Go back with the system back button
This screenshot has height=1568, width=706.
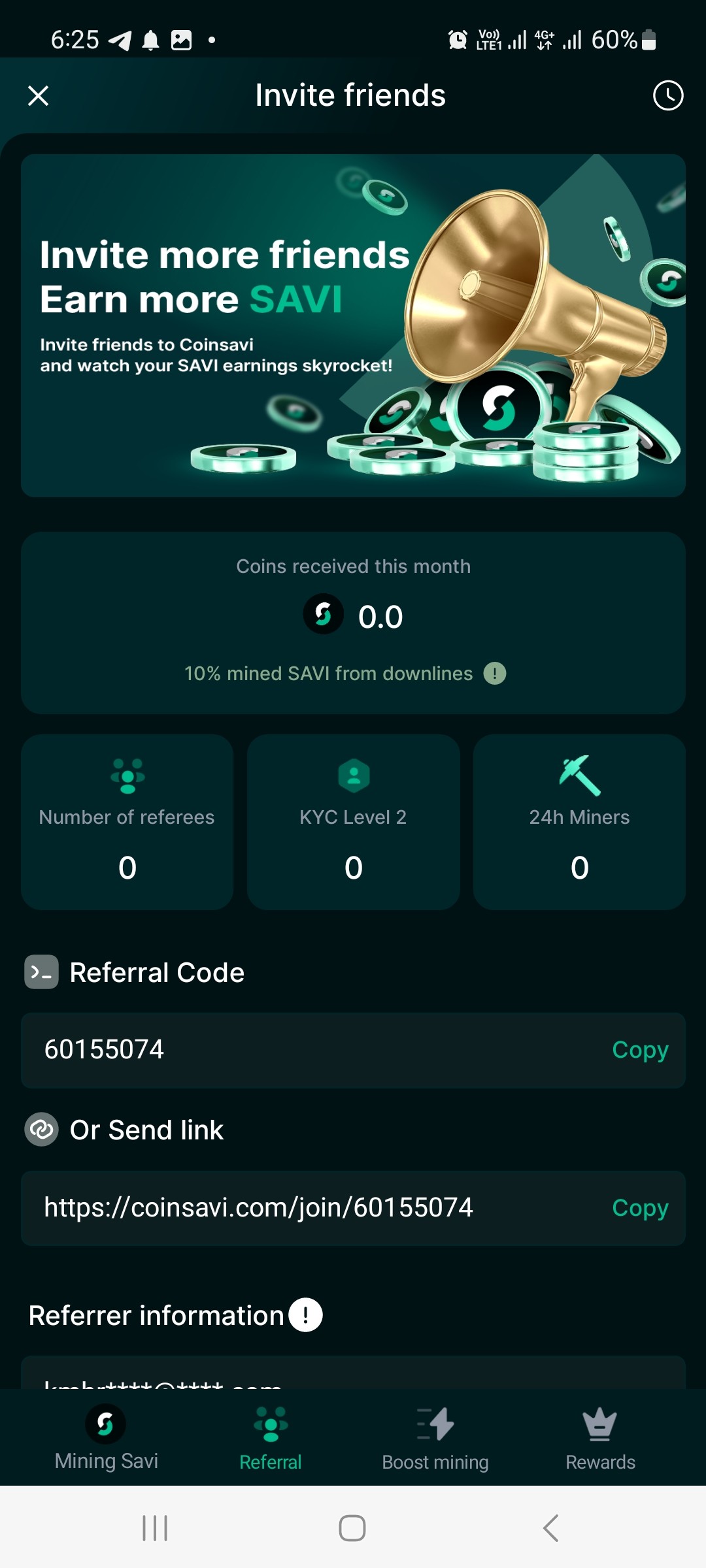click(550, 1528)
